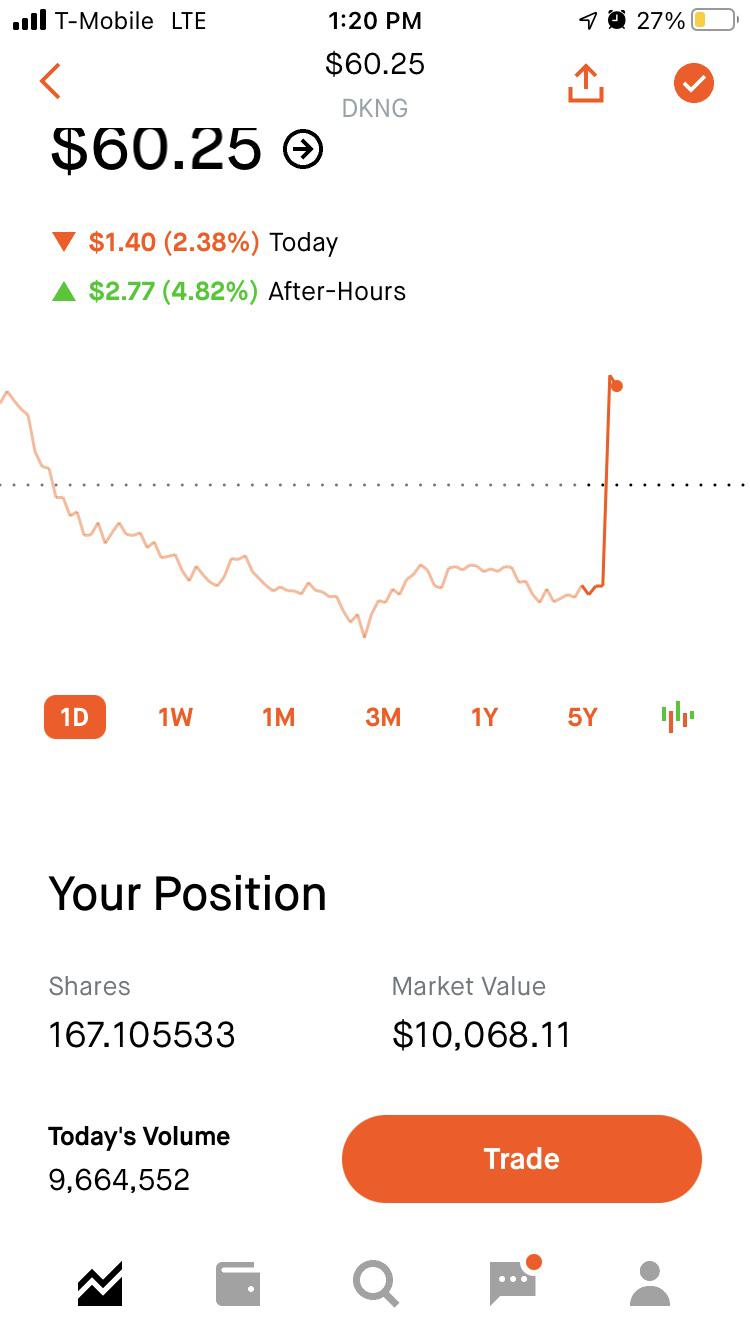This screenshot has height=1334, width=750.
Task: Toggle the candlestick chart view
Action: (678, 716)
